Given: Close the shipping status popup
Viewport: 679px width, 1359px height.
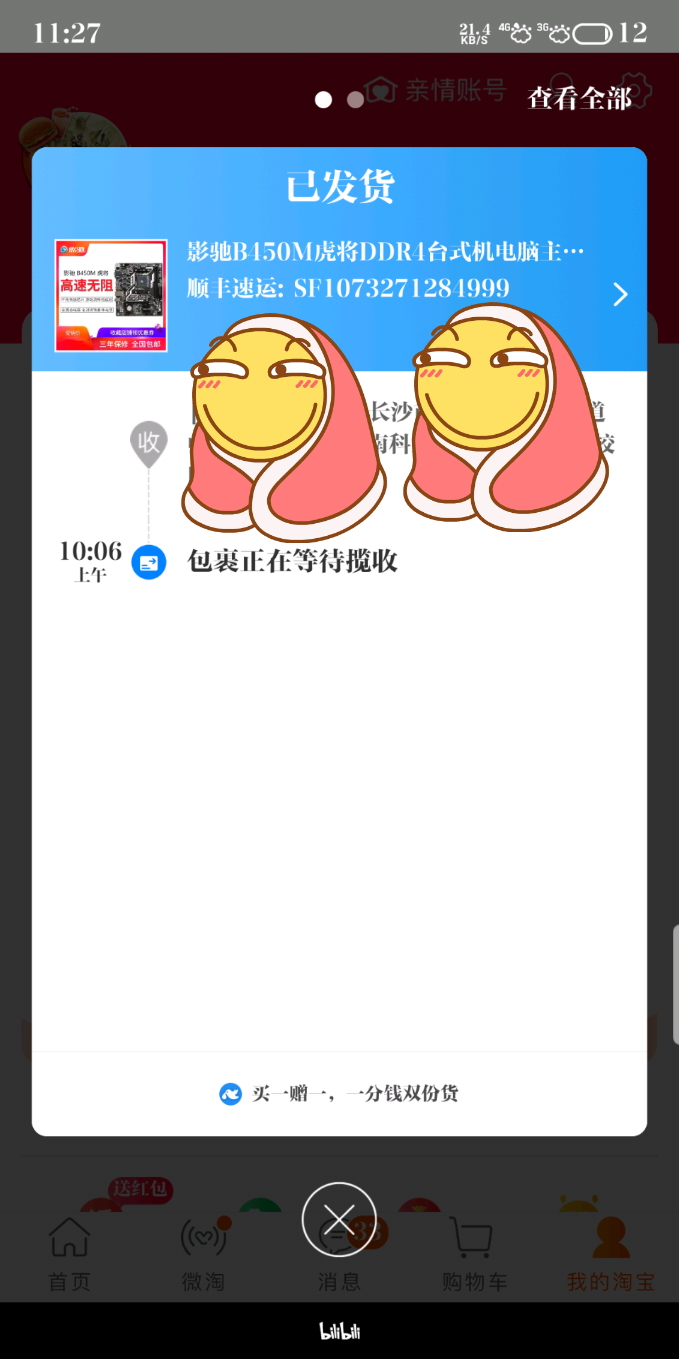Looking at the screenshot, I should click(x=339, y=1219).
